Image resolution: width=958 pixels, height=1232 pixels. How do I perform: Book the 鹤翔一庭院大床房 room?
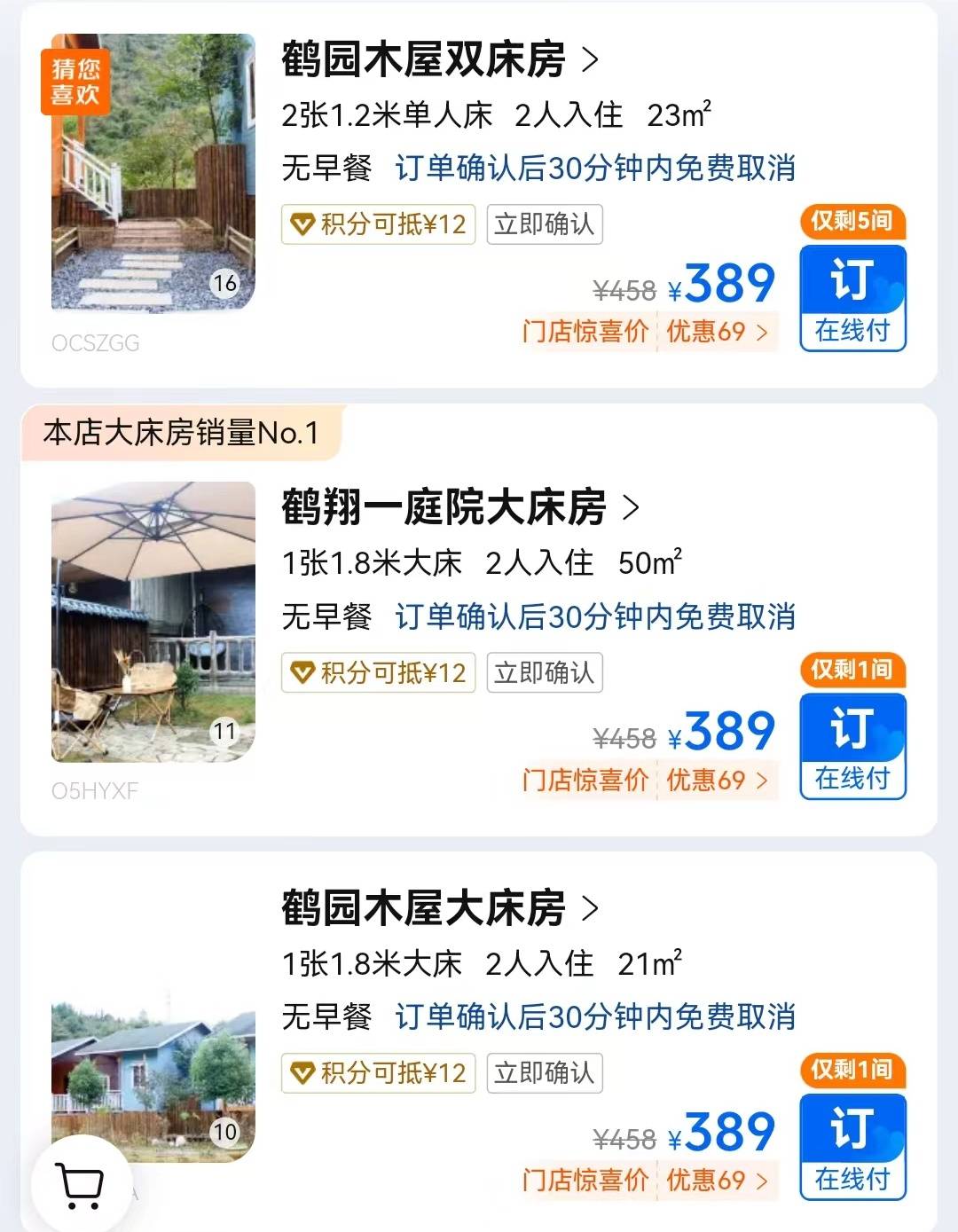coord(852,746)
